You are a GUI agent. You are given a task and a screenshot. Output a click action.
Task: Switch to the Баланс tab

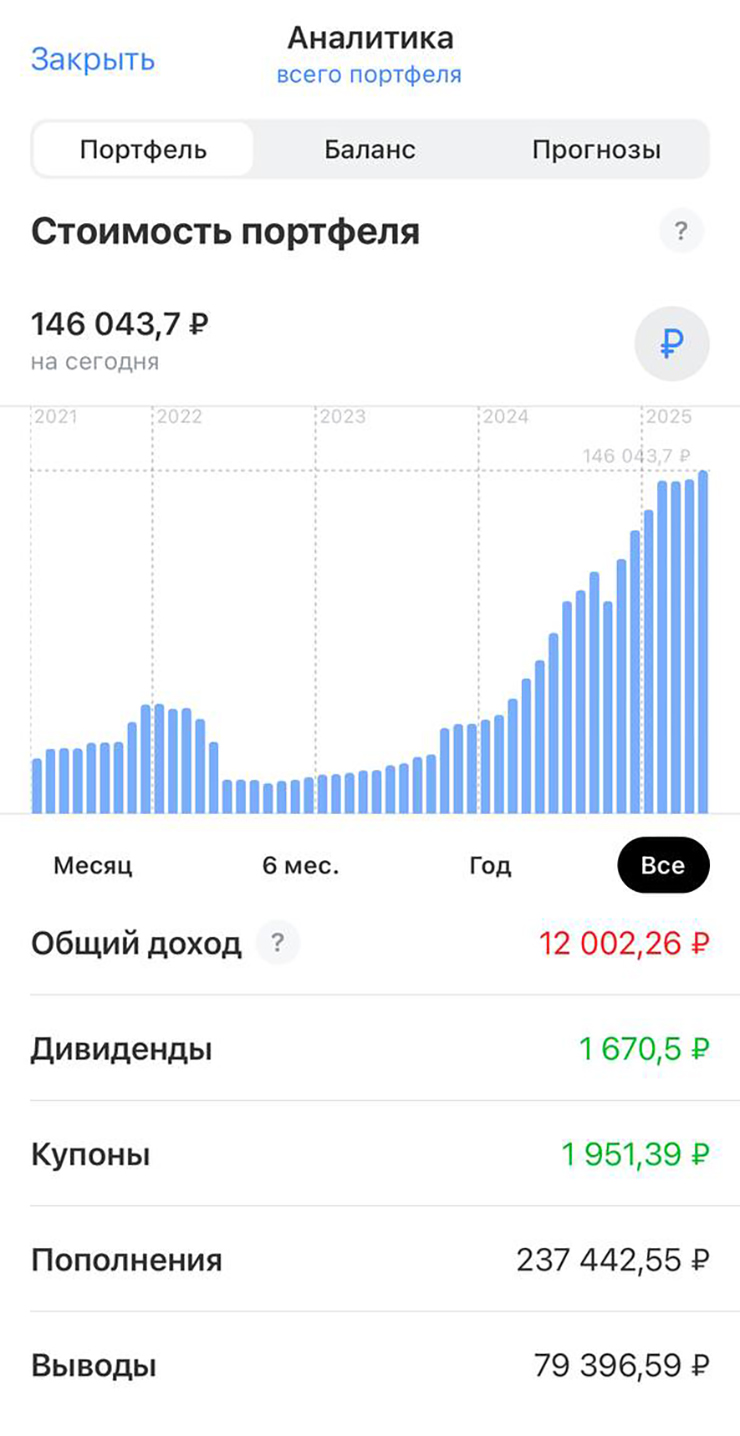(x=370, y=150)
